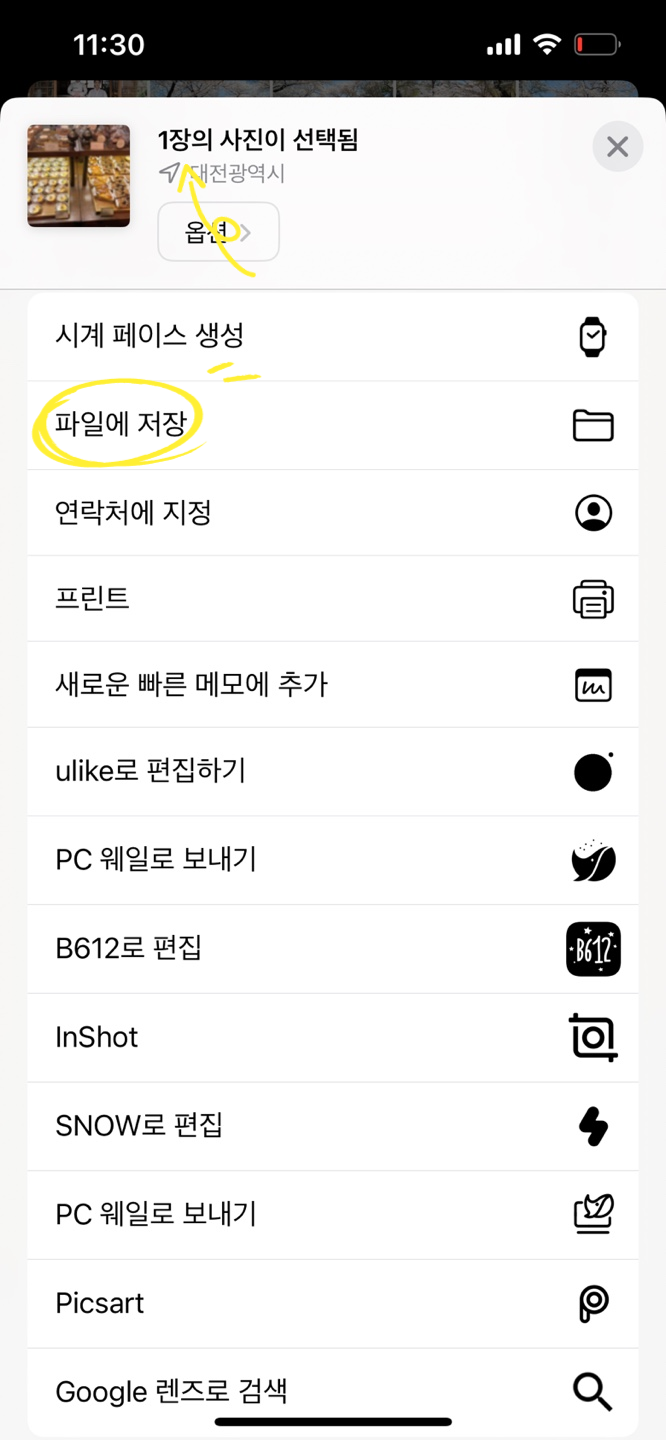Select 연락처에 지정
Image resolution: width=666 pixels, height=1440 pixels.
click(332, 513)
